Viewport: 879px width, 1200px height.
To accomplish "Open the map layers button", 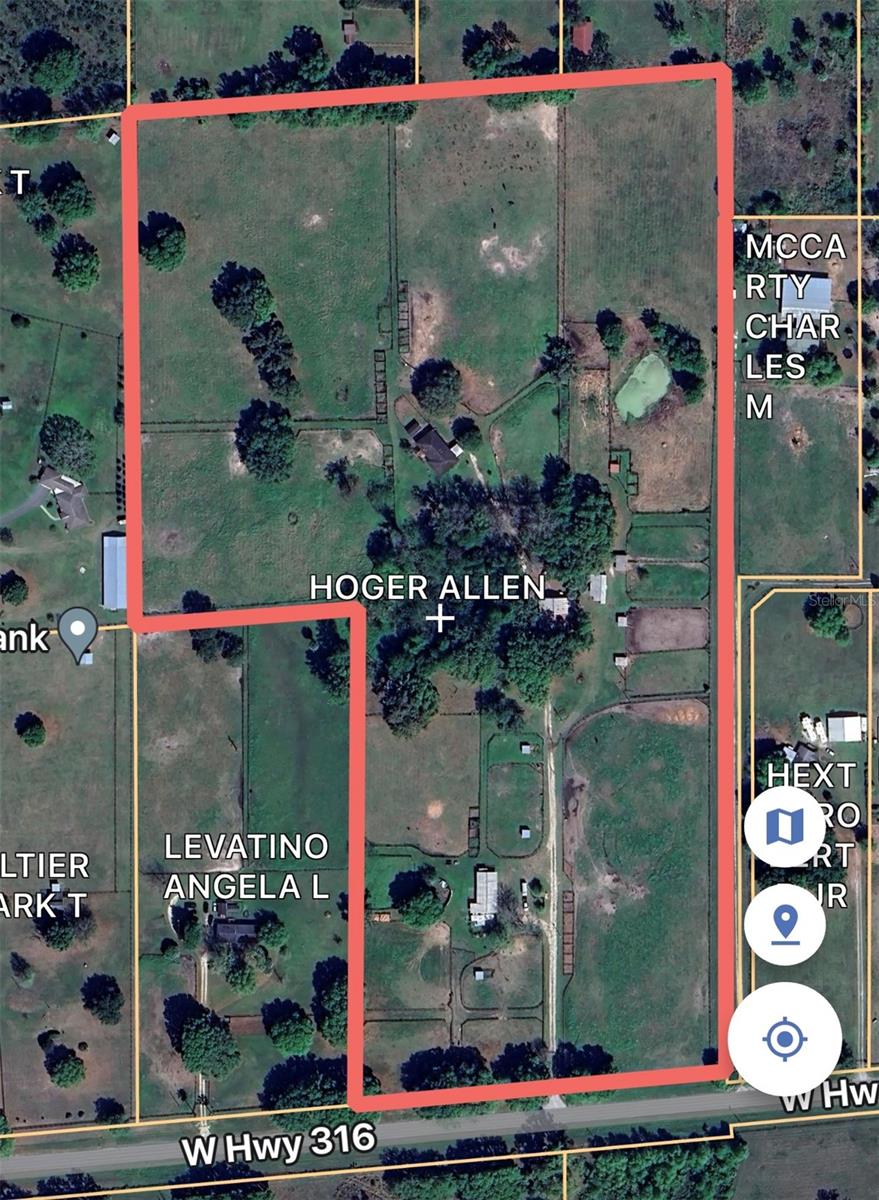I will point(785,826).
